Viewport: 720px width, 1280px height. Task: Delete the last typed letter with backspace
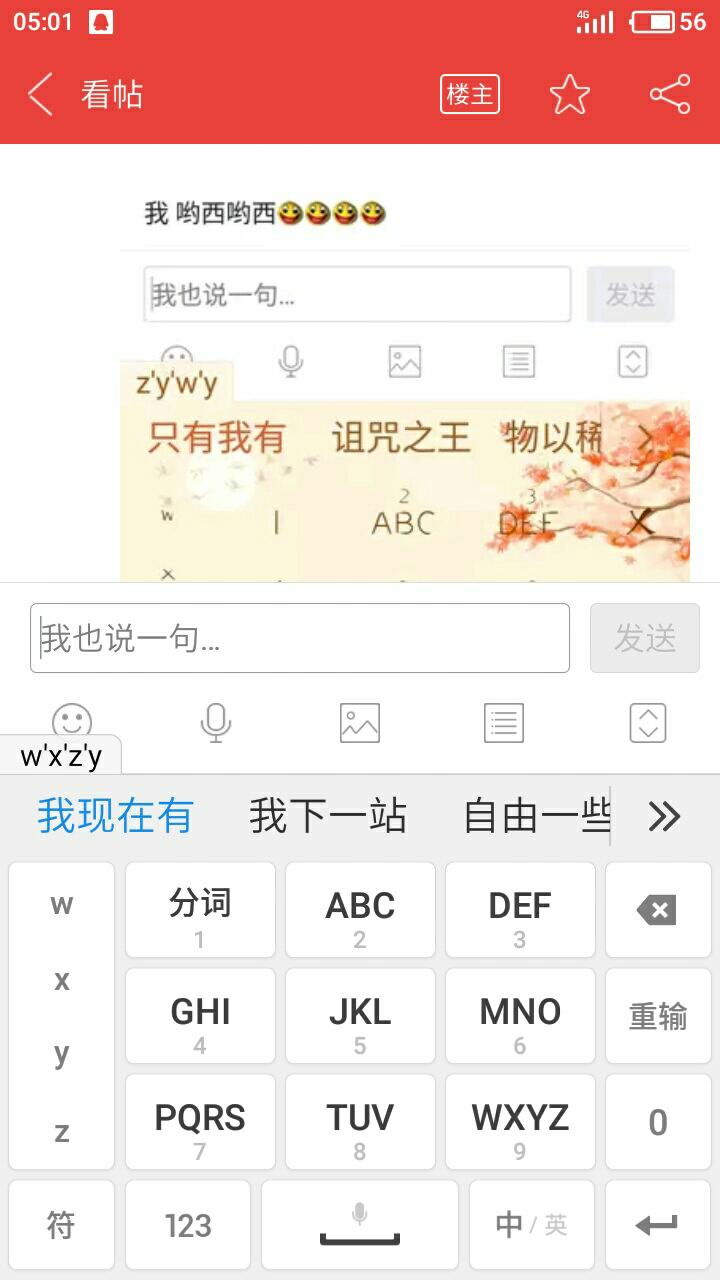click(x=657, y=910)
